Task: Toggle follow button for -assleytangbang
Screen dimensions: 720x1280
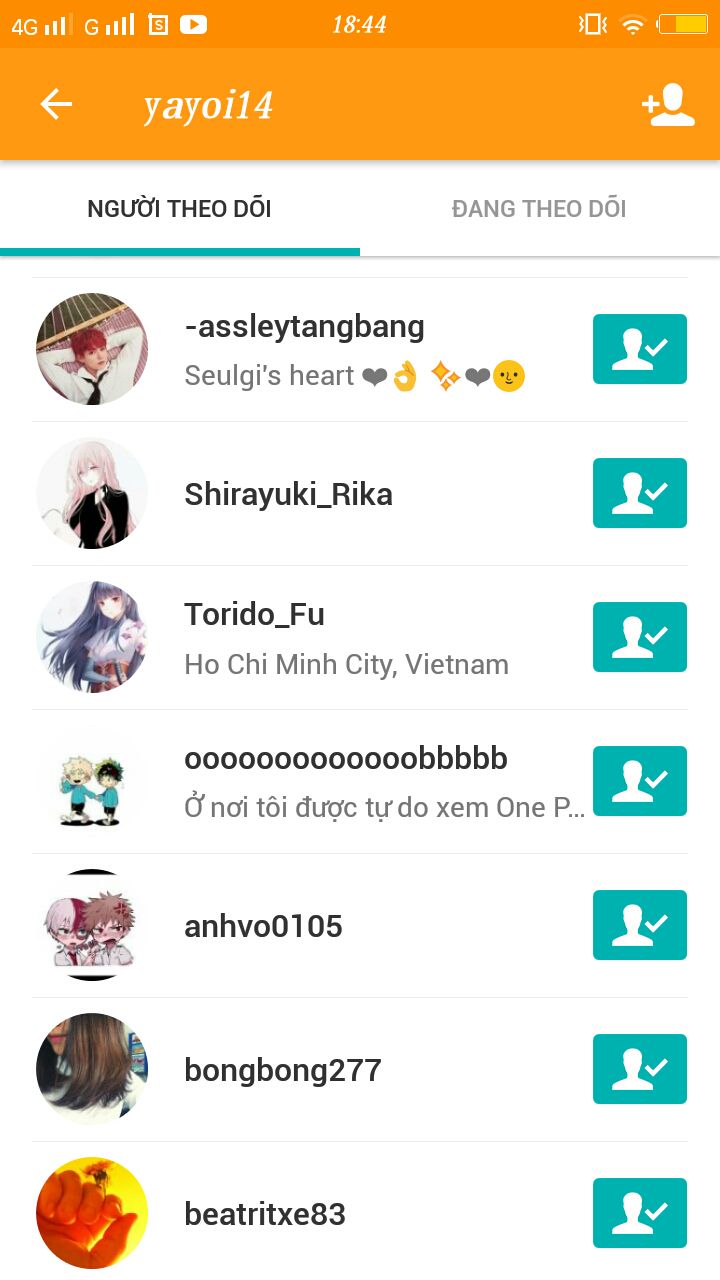Action: tap(639, 349)
